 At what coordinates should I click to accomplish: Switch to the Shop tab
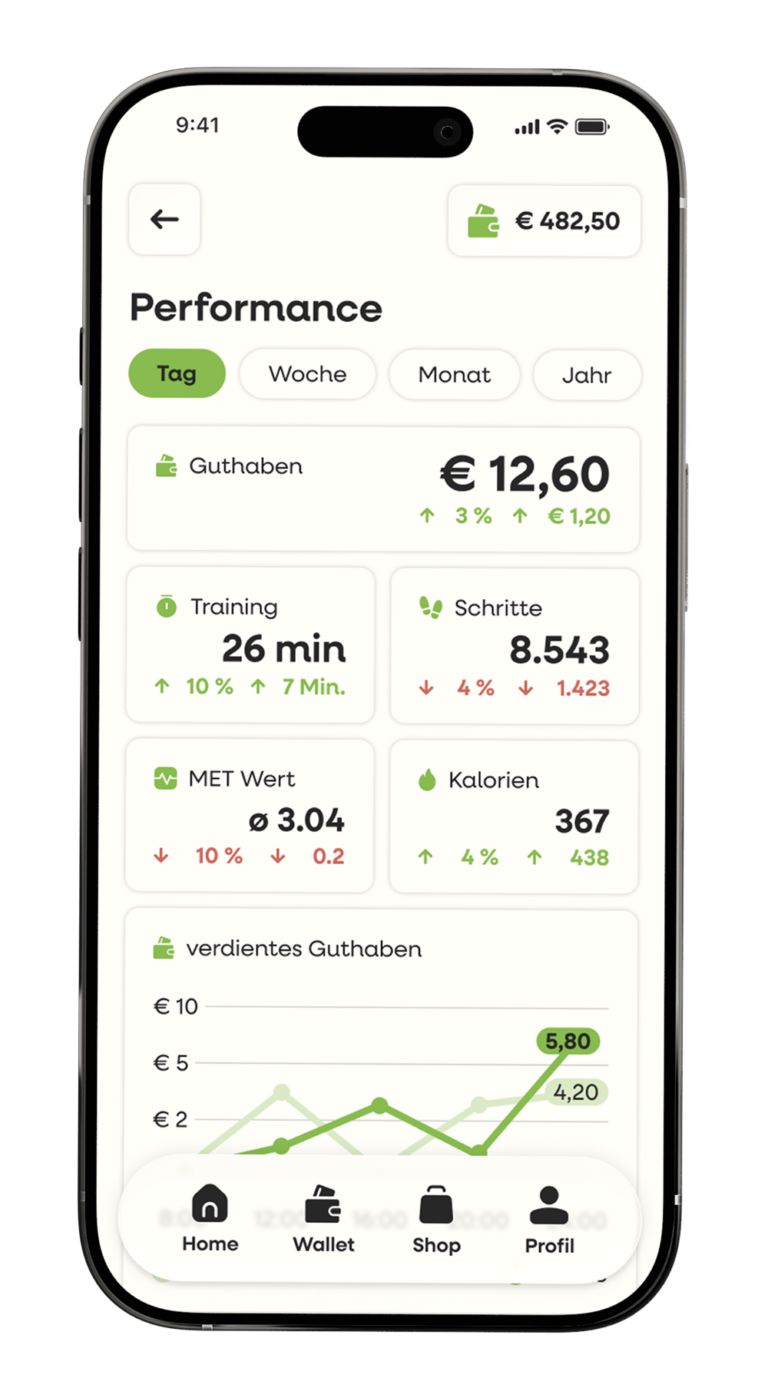point(436,1220)
